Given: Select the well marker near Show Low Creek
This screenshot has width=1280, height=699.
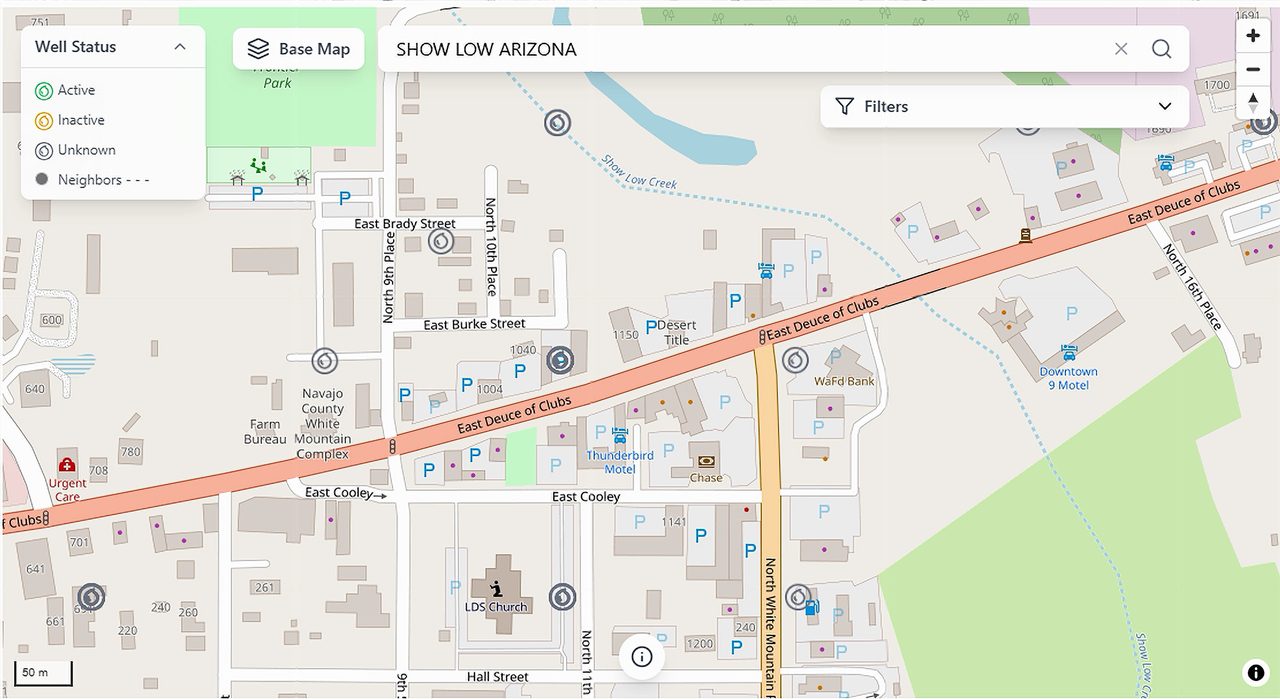Looking at the screenshot, I should [x=557, y=123].
